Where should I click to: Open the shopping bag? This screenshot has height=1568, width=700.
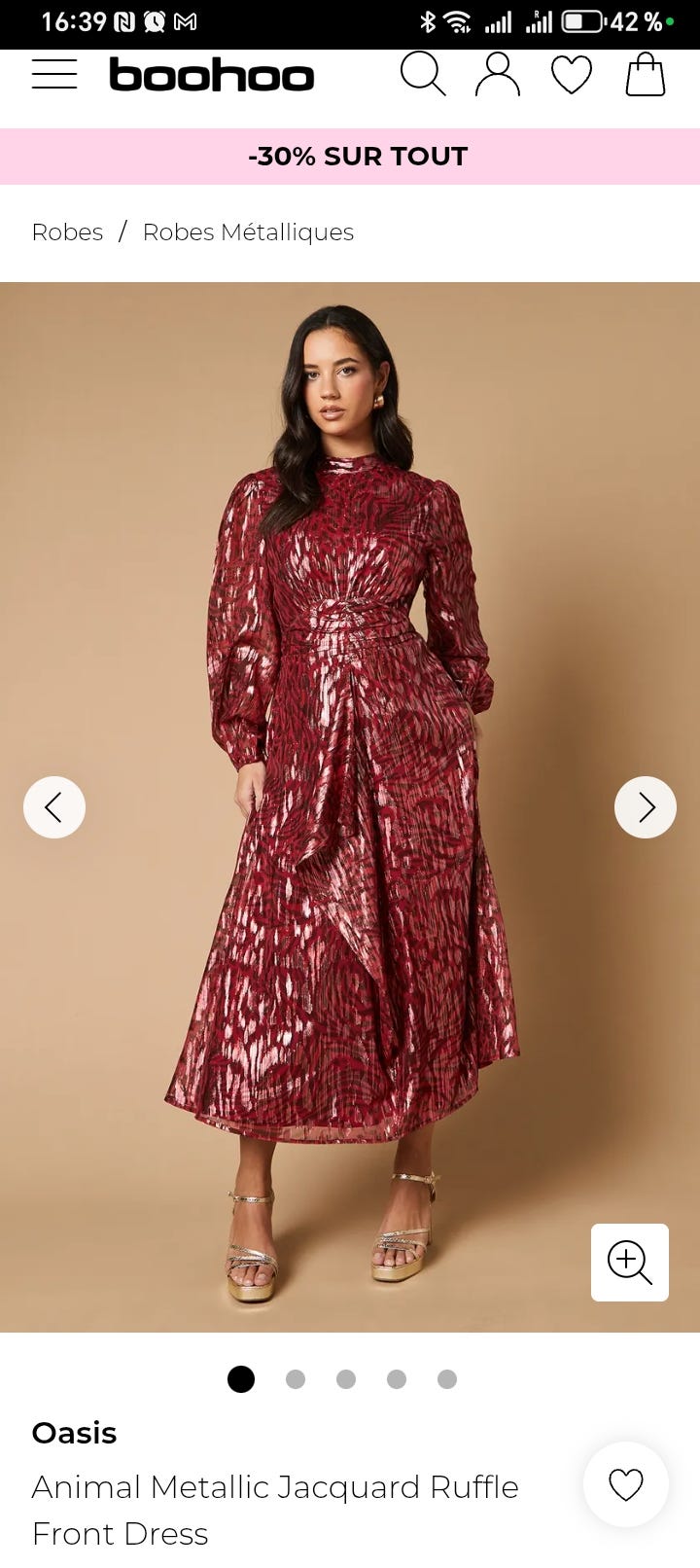tap(645, 75)
